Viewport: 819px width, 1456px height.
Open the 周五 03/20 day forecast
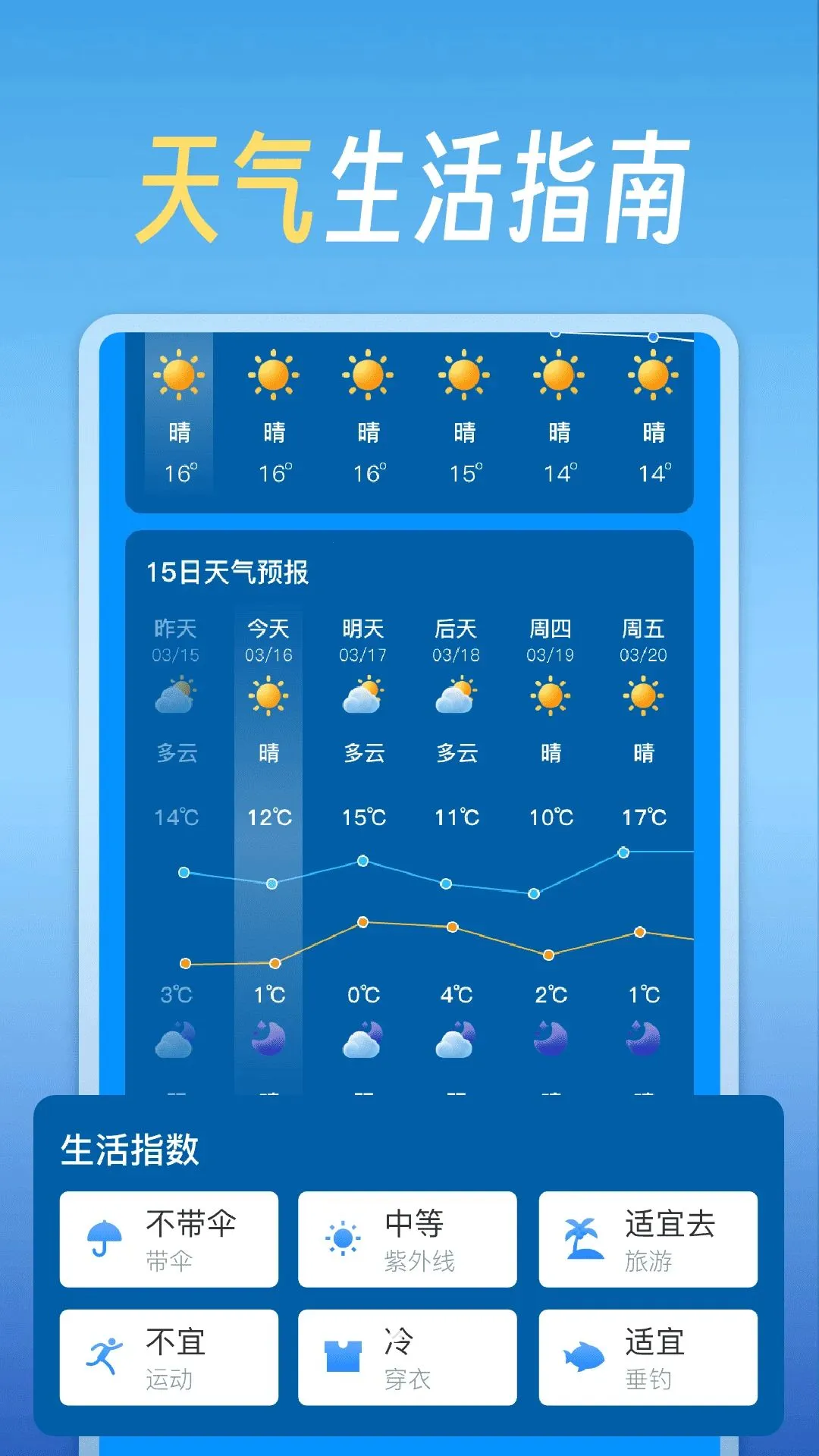[x=644, y=720]
